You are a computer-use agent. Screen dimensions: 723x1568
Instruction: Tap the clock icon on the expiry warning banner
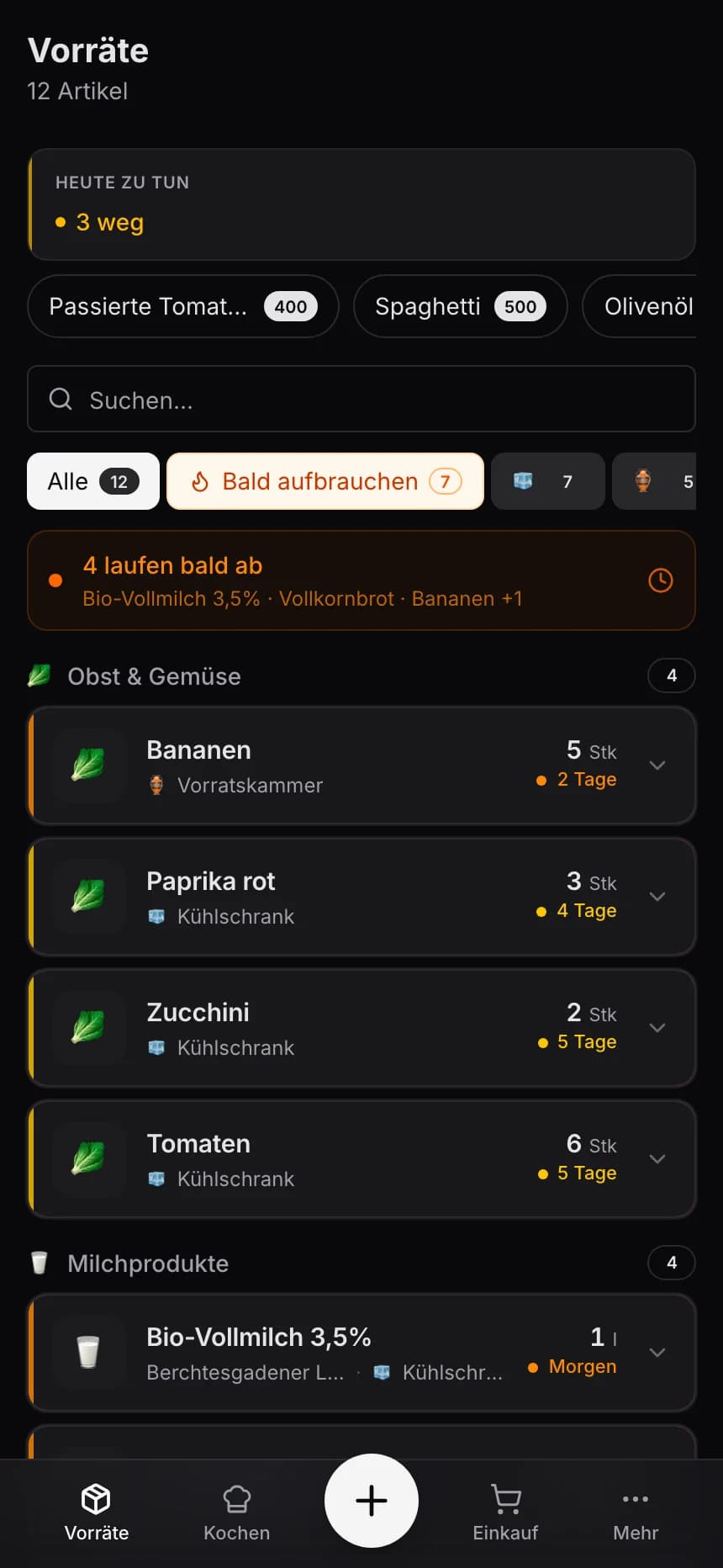pyautogui.click(x=660, y=580)
